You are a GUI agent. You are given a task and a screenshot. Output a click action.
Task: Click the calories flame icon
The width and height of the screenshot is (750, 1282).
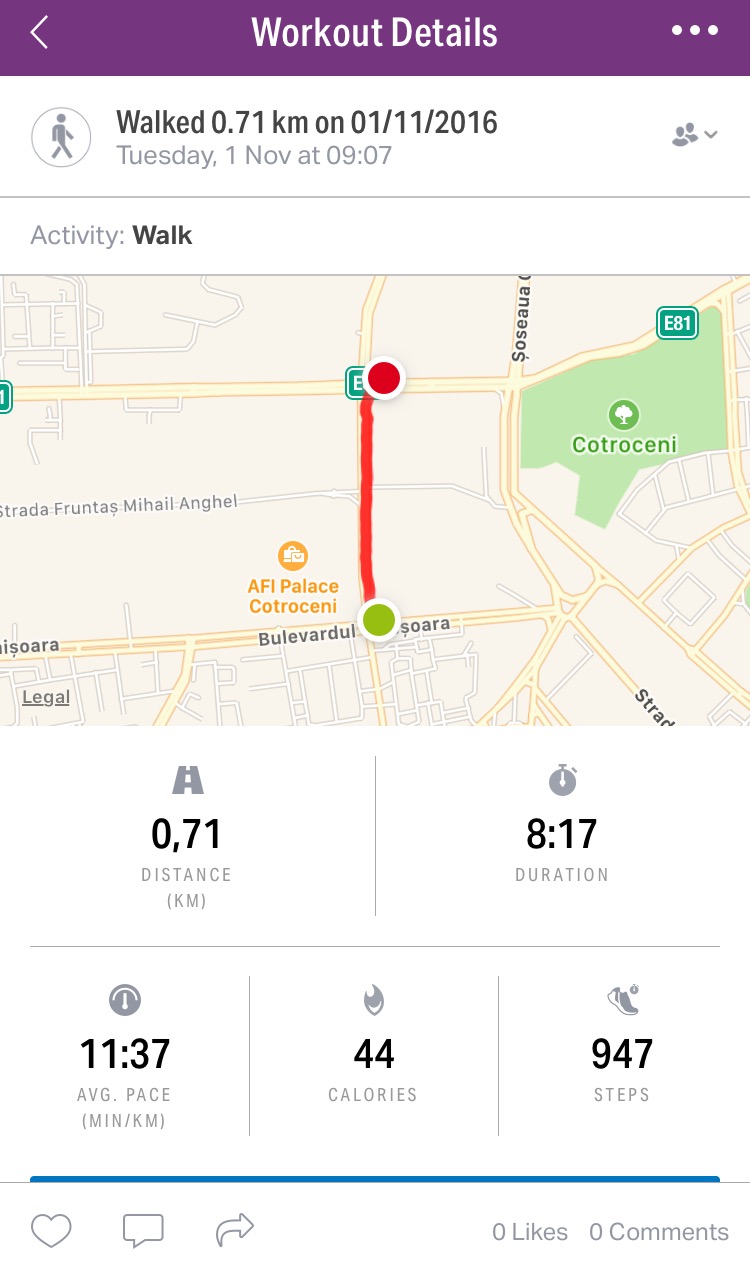pos(373,999)
